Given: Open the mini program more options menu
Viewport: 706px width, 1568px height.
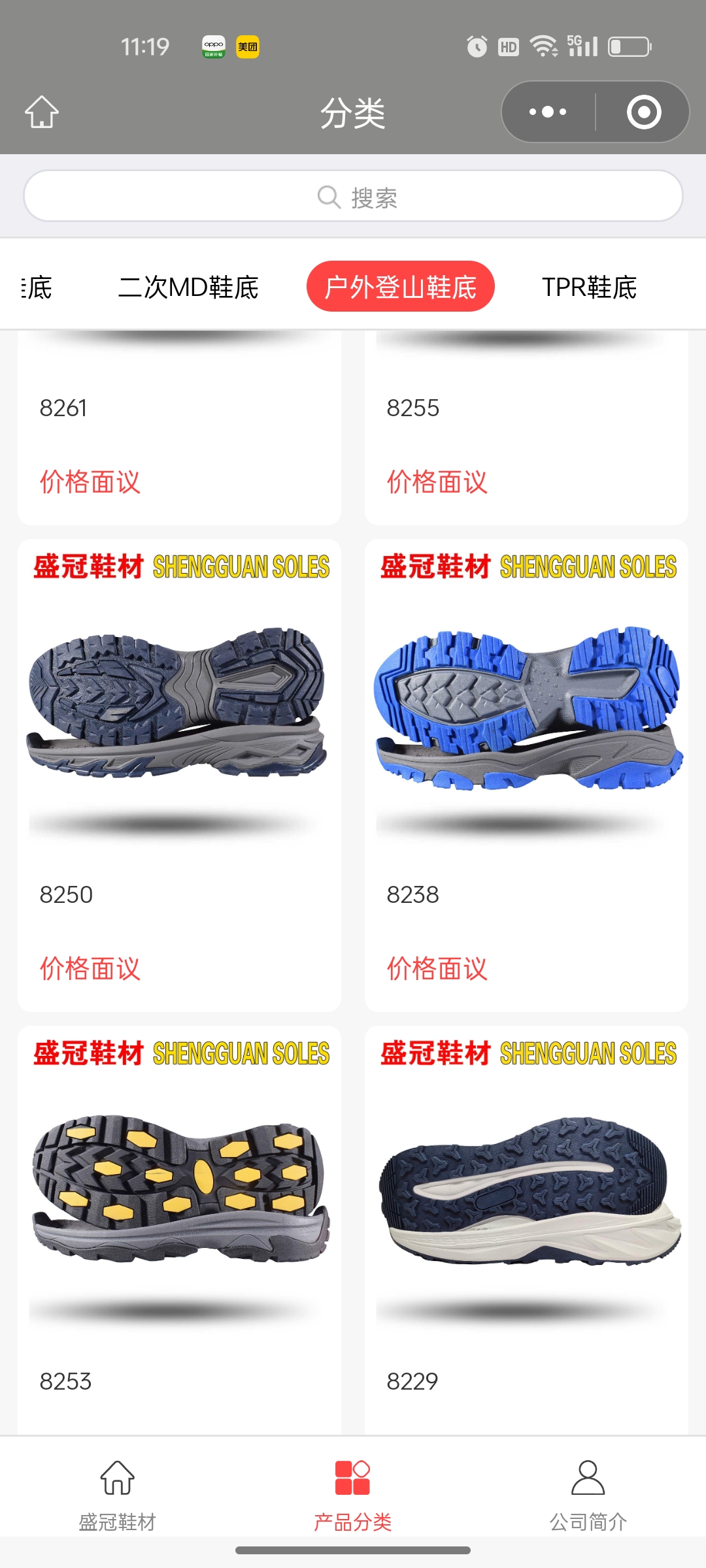Looking at the screenshot, I should (x=548, y=112).
